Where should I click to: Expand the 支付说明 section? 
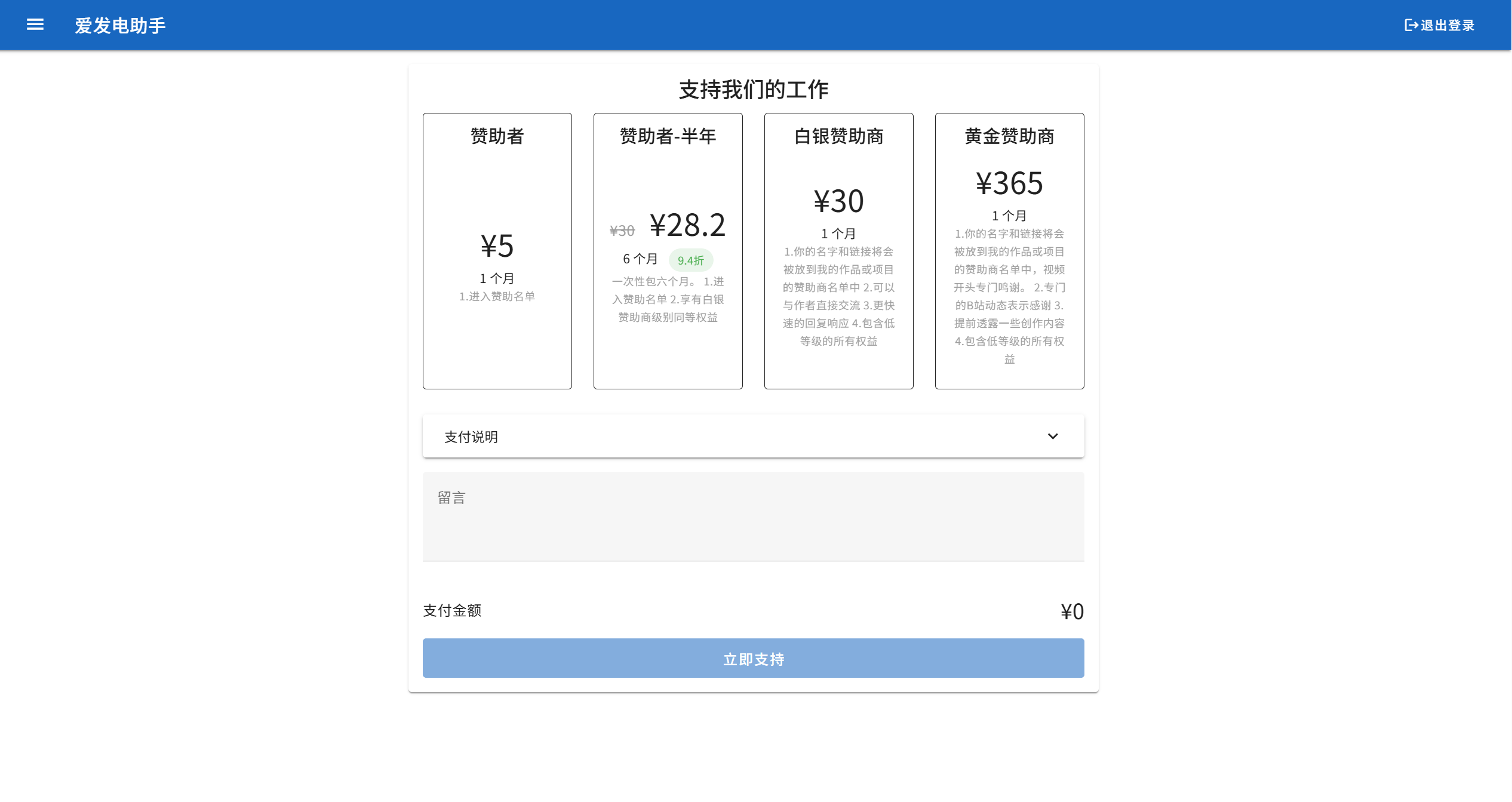click(x=753, y=437)
